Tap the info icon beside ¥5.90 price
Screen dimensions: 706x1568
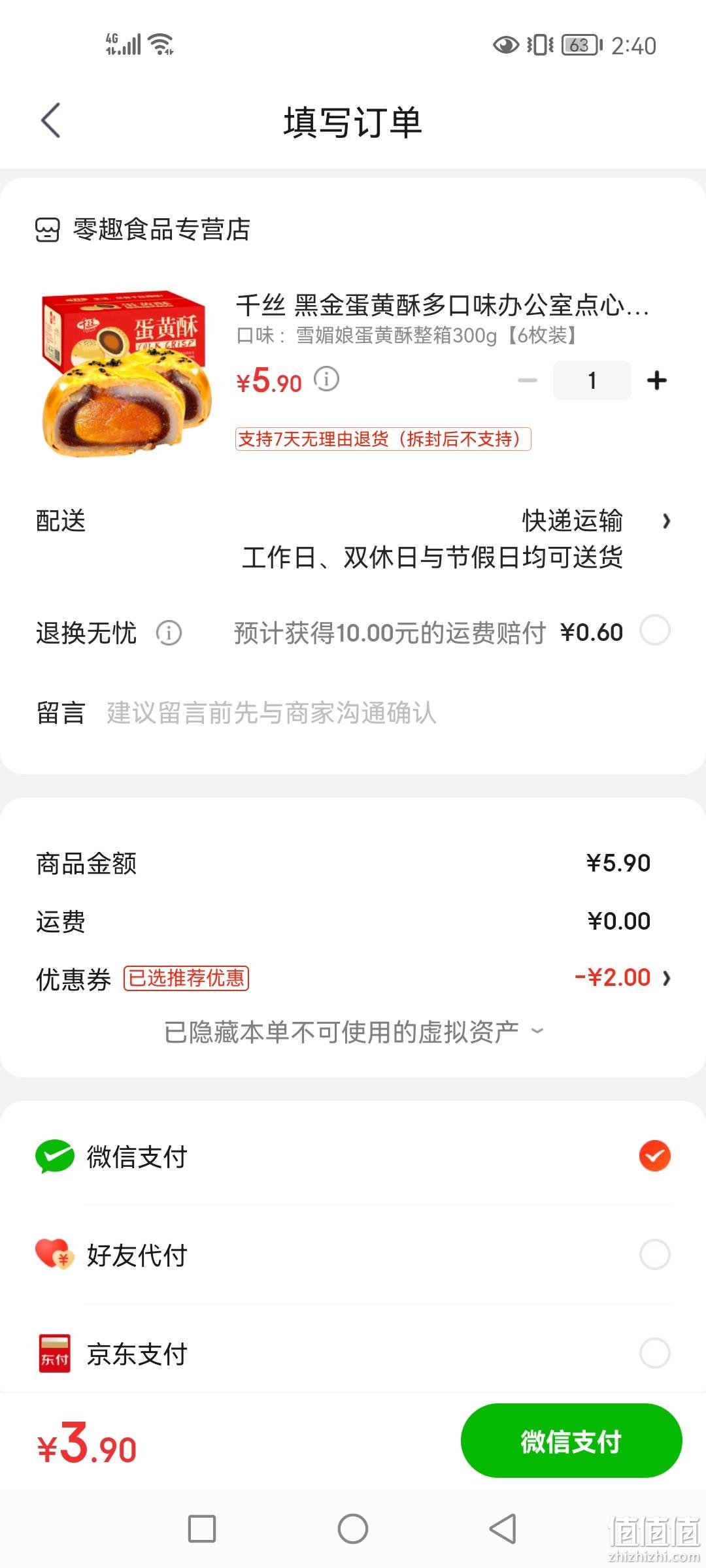click(326, 379)
